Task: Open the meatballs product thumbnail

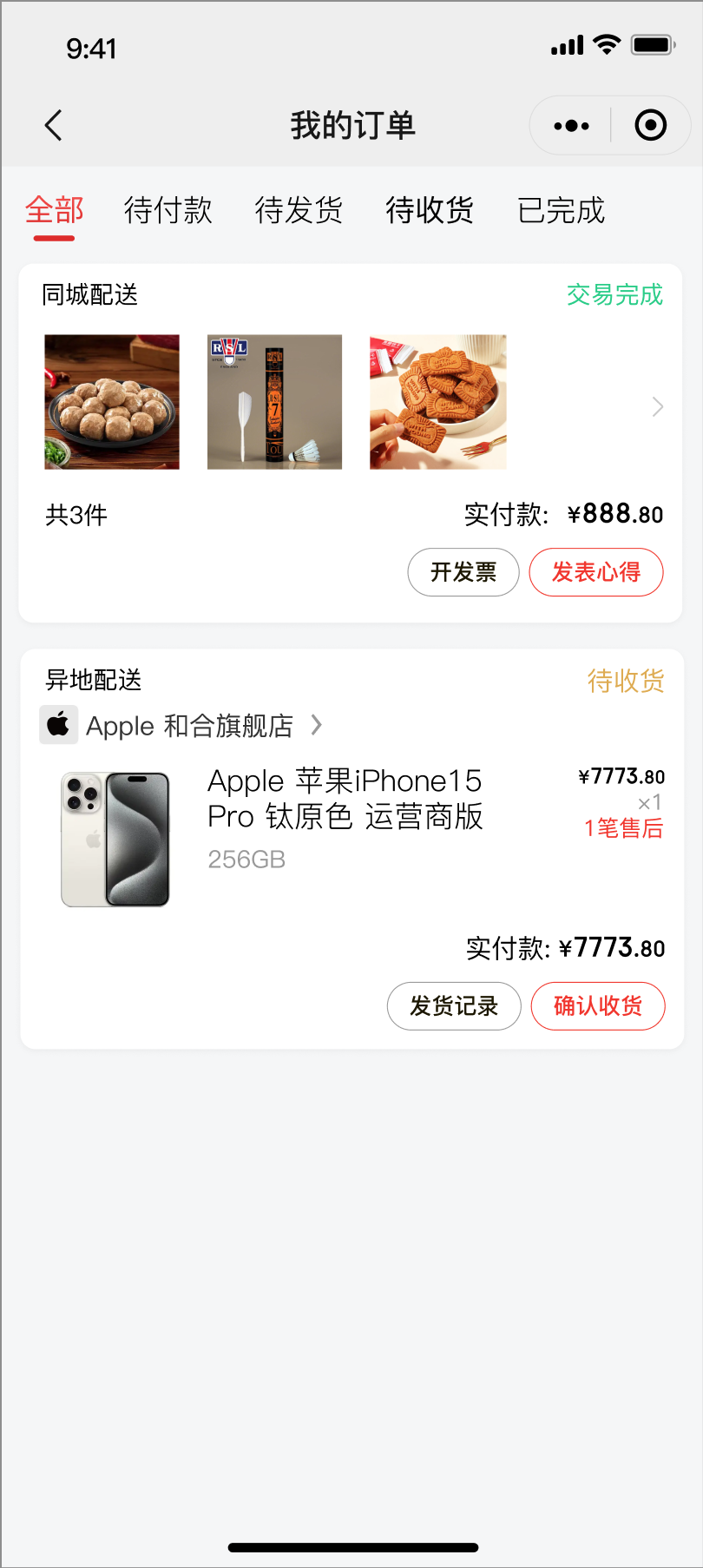Action: [112, 402]
